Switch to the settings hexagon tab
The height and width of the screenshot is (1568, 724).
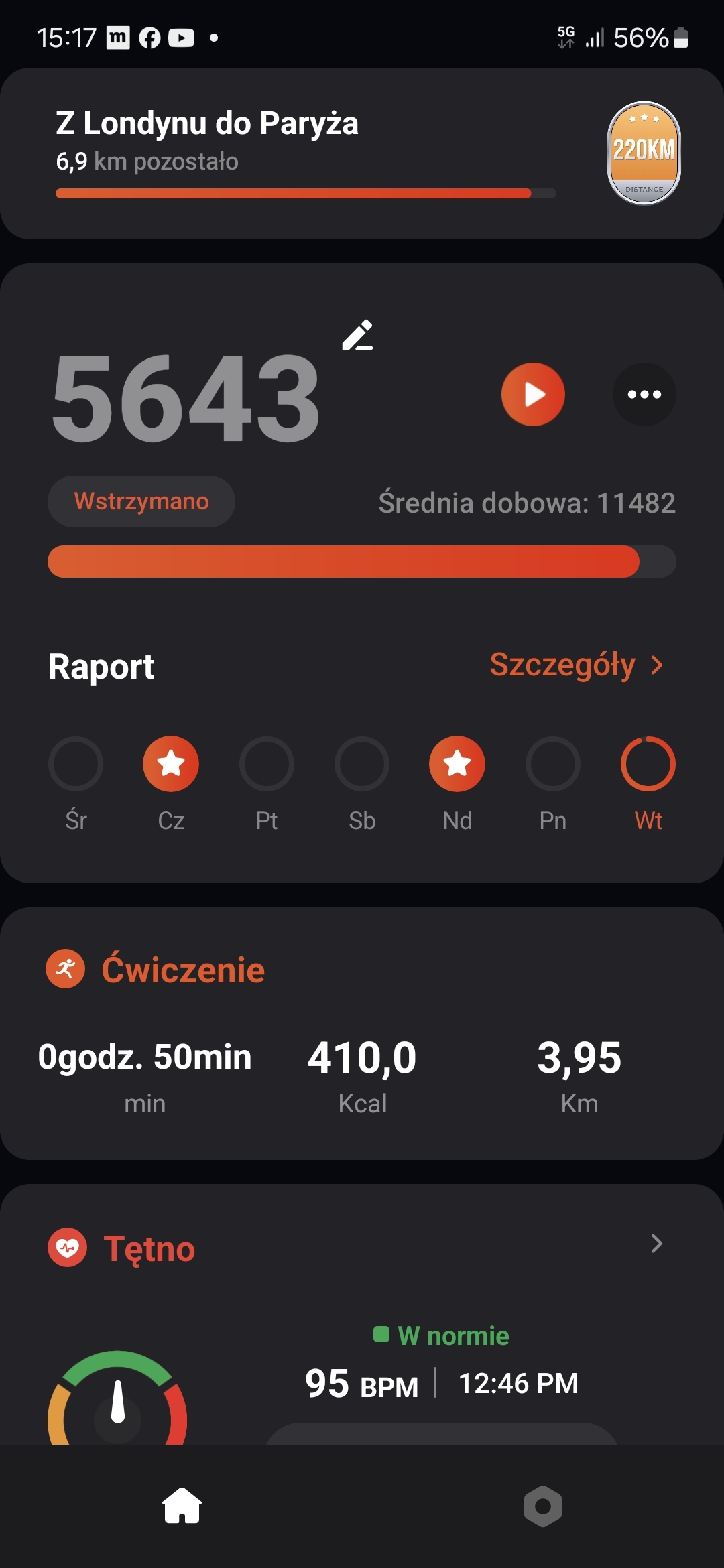(543, 1506)
